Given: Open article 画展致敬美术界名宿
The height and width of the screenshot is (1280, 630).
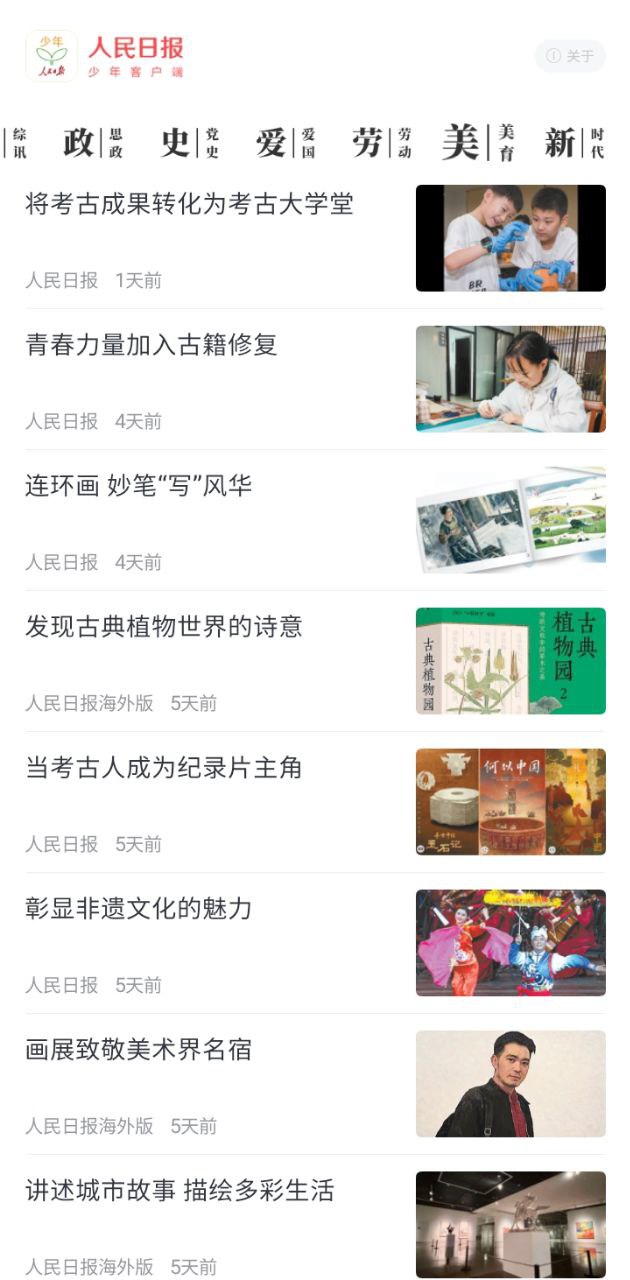Looking at the screenshot, I should coord(138,1051).
